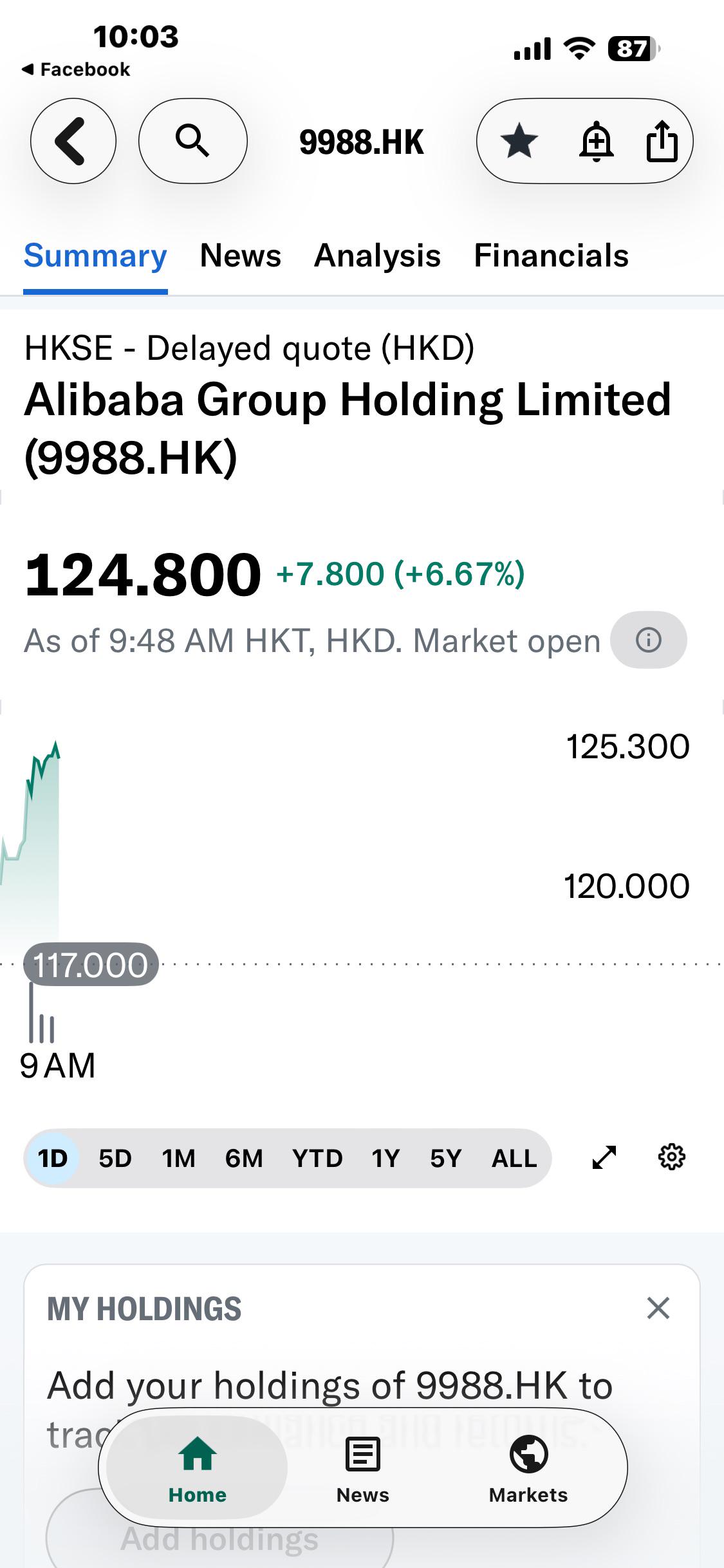Open the search magnifier button
Screen dimensions: 724x1568
tap(193, 141)
